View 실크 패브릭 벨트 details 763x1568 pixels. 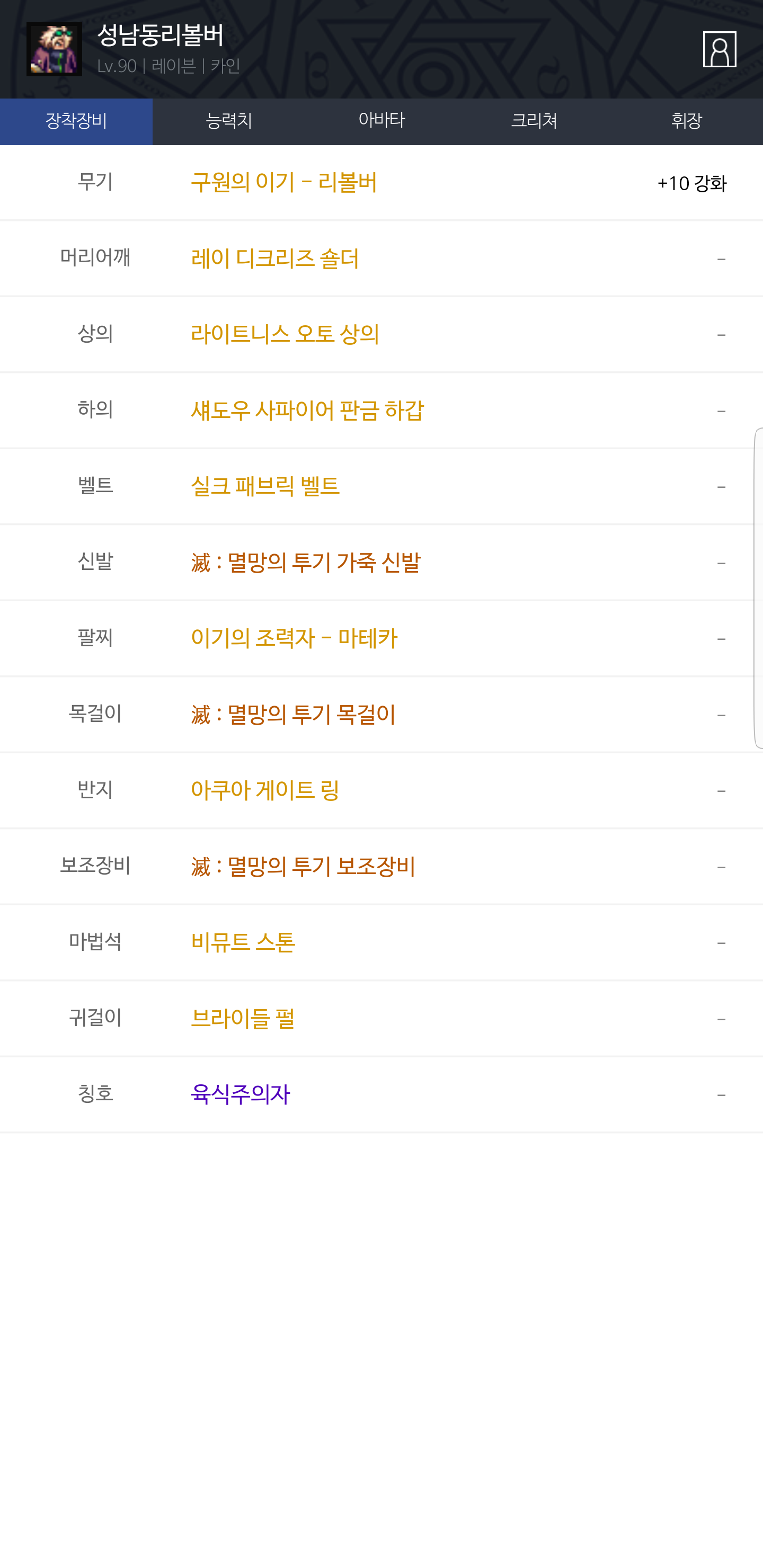point(265,486)
